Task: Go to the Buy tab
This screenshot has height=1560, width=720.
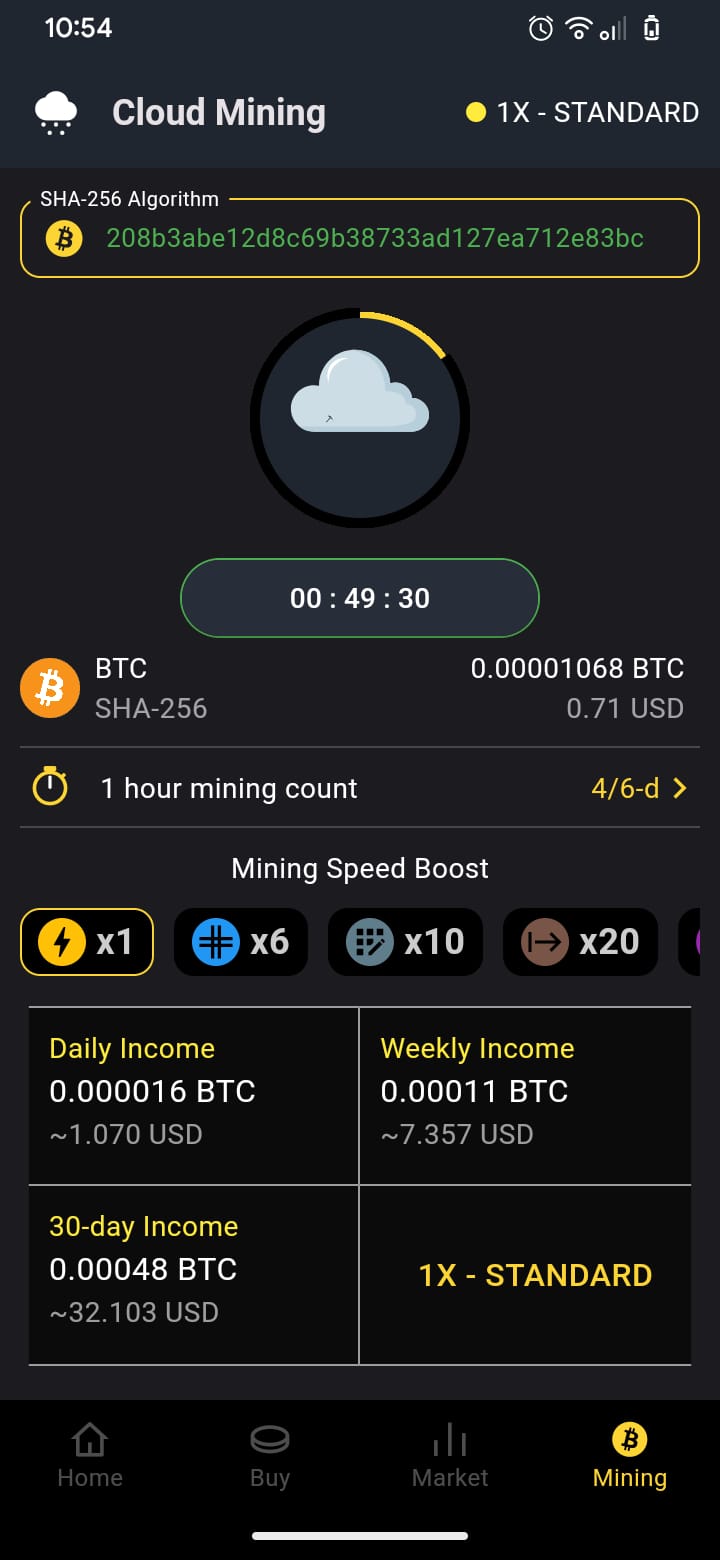Action: click(x=270, y=1457)
